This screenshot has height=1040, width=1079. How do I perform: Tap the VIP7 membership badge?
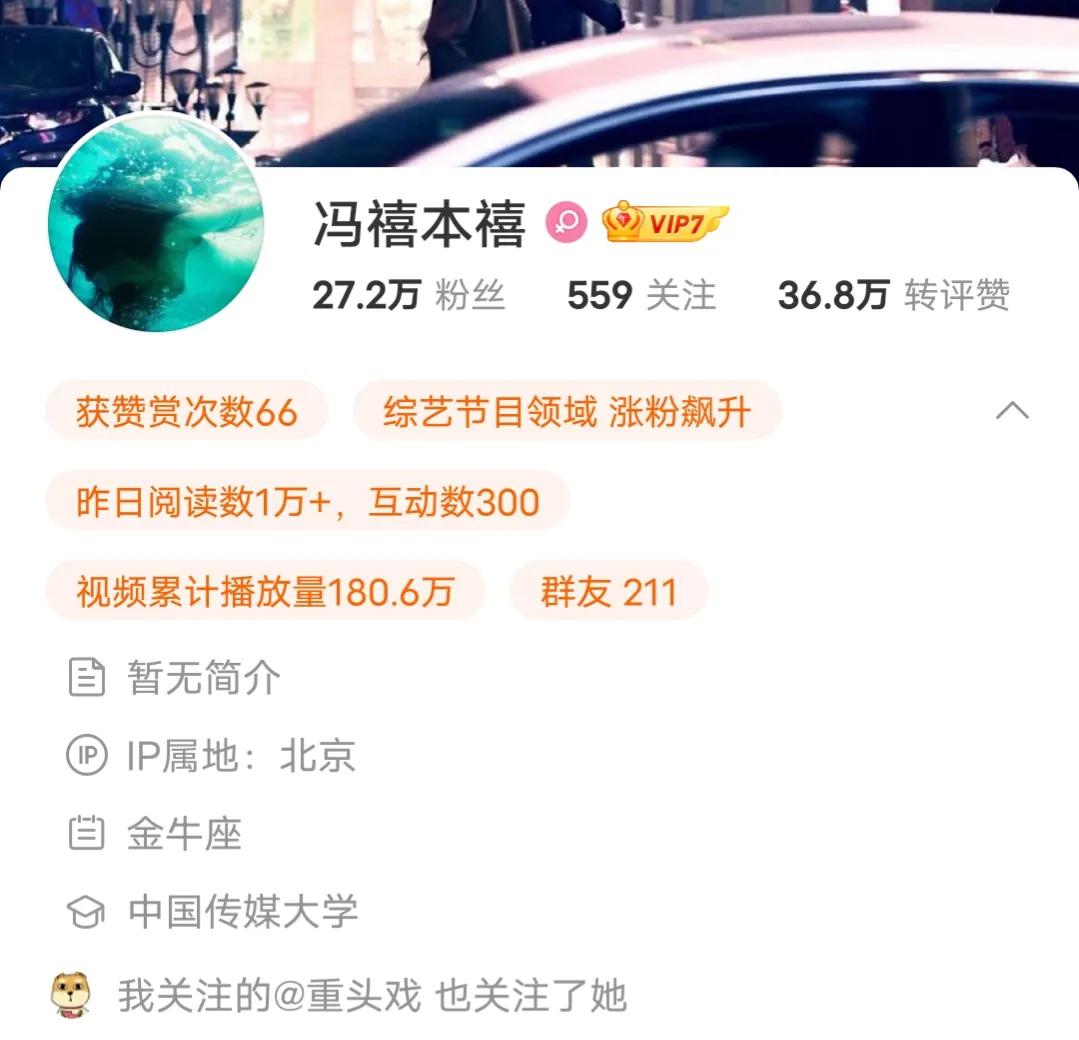(665, 224)
